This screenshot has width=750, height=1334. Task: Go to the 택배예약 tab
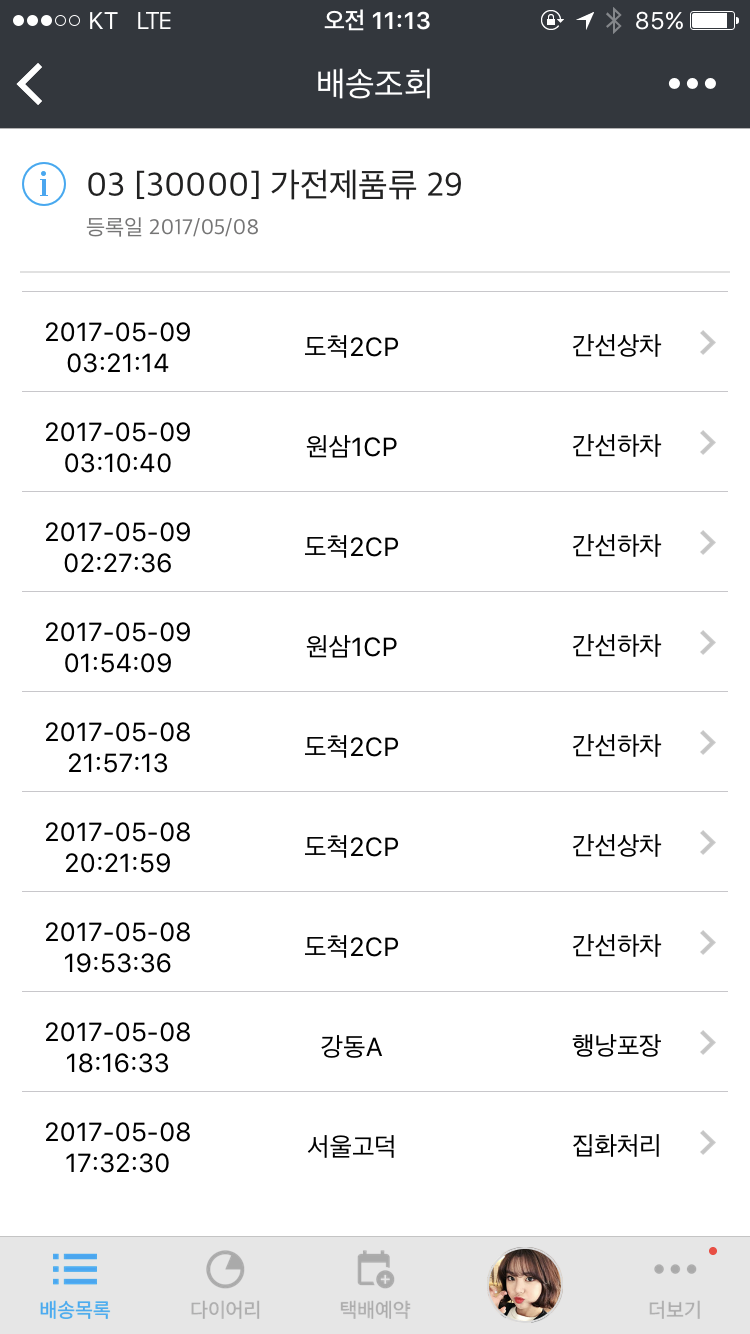375,1285
